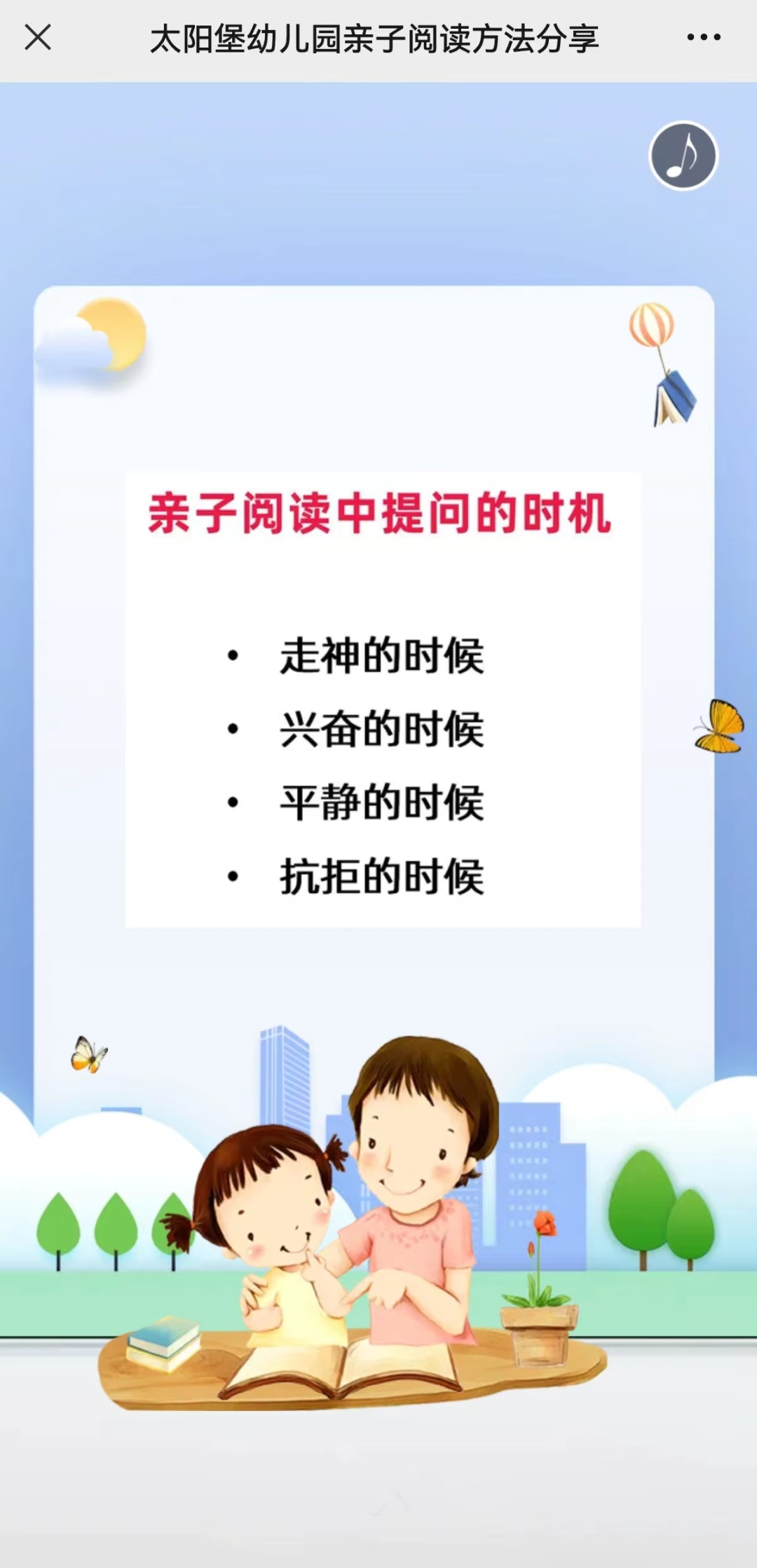
Task: Toggle the background music note button
Action: point(683,156)
